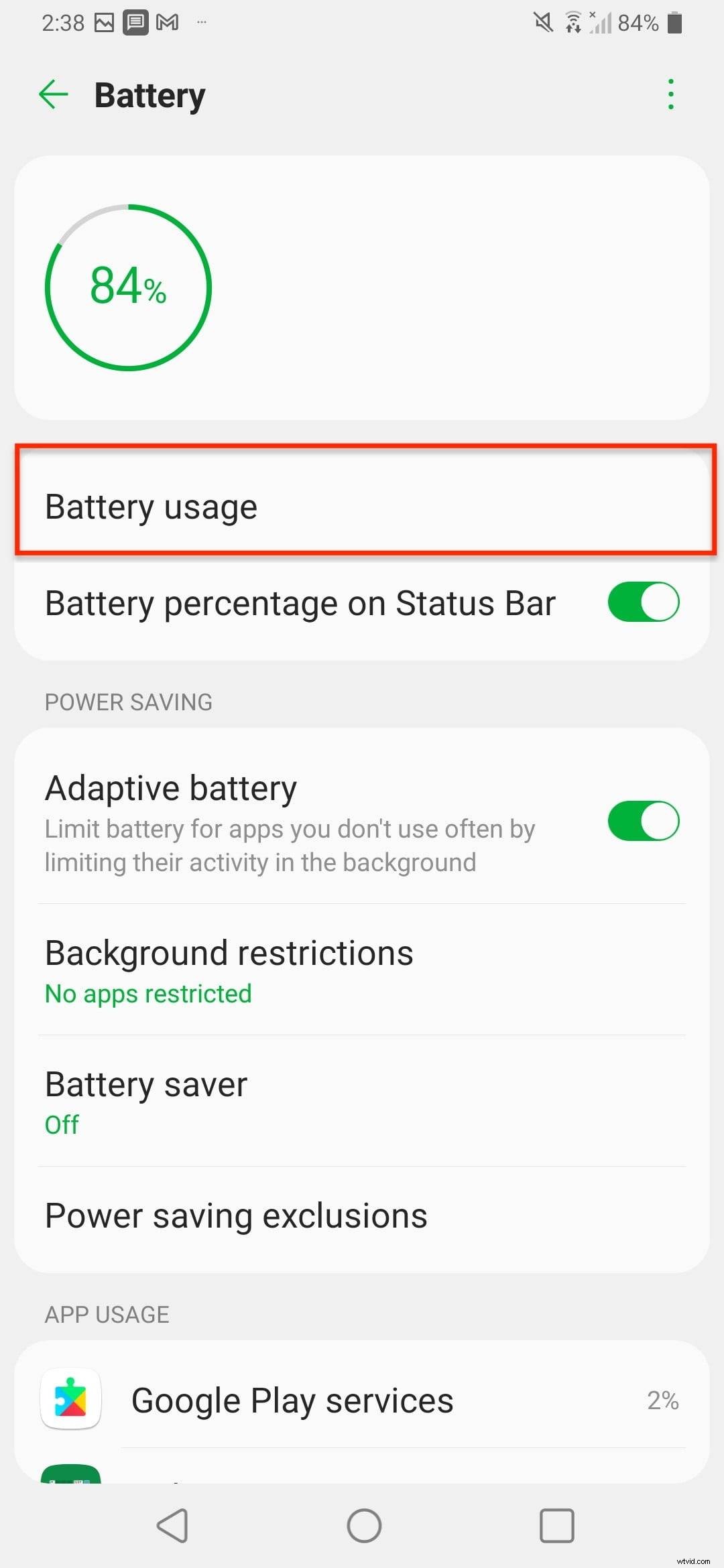
Task: Tap the No apps restricted link
Action: click(x=147, y=994)
